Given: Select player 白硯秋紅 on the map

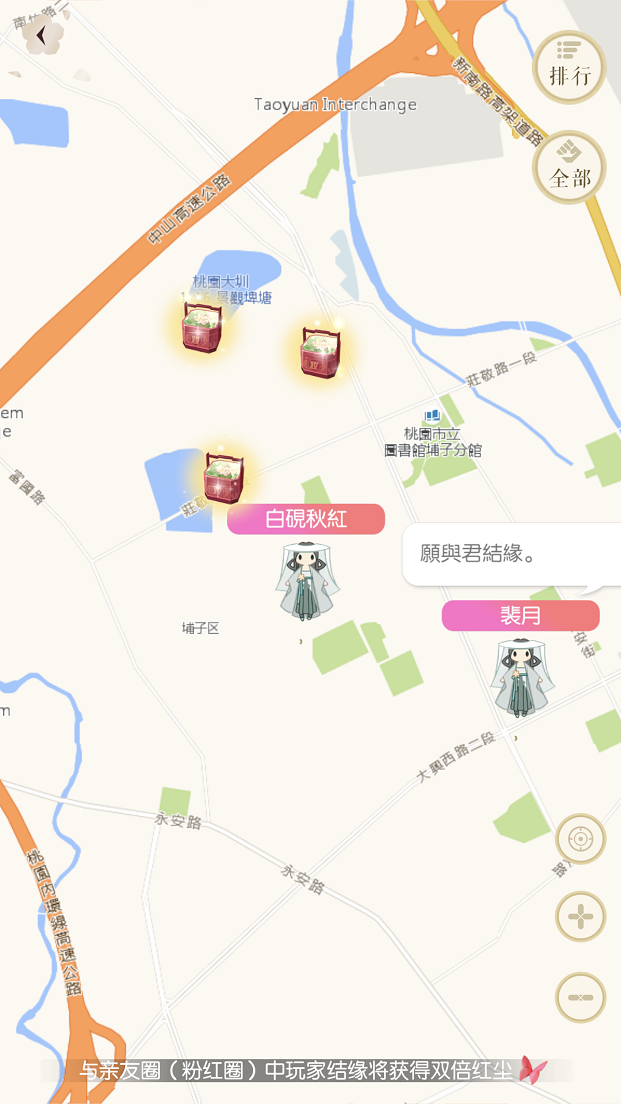Looking at the screenshot, I should [x=307, y=582].
